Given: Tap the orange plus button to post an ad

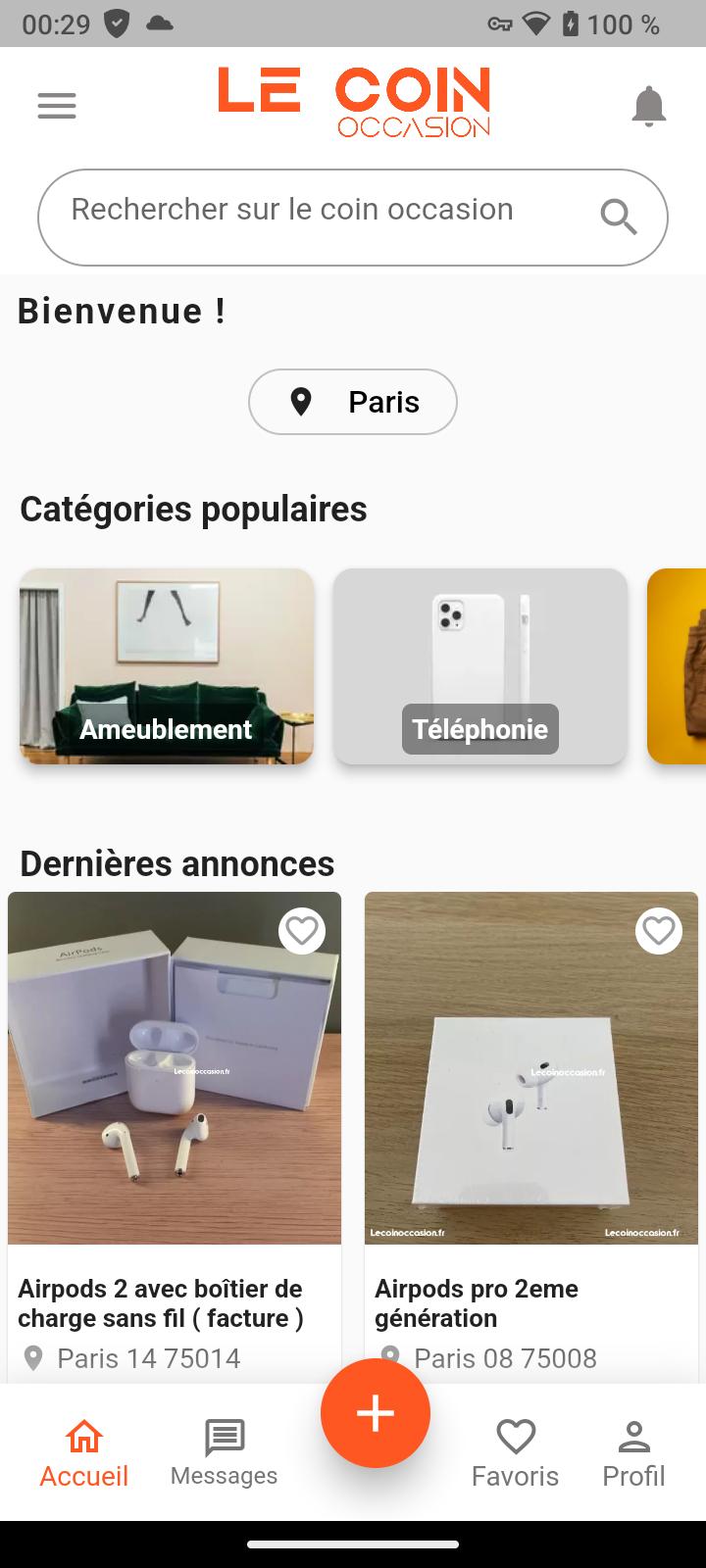Looking at the screenshot, I should point(376,1412).
